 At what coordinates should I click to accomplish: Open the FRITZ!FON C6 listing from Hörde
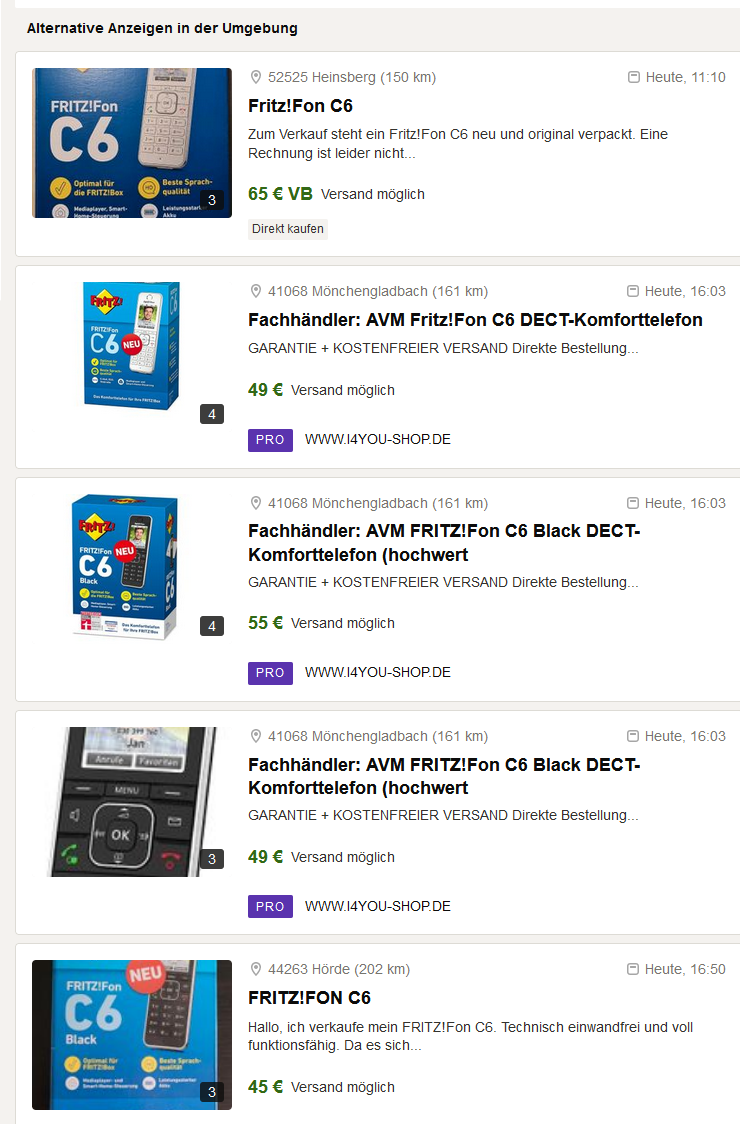309,998
